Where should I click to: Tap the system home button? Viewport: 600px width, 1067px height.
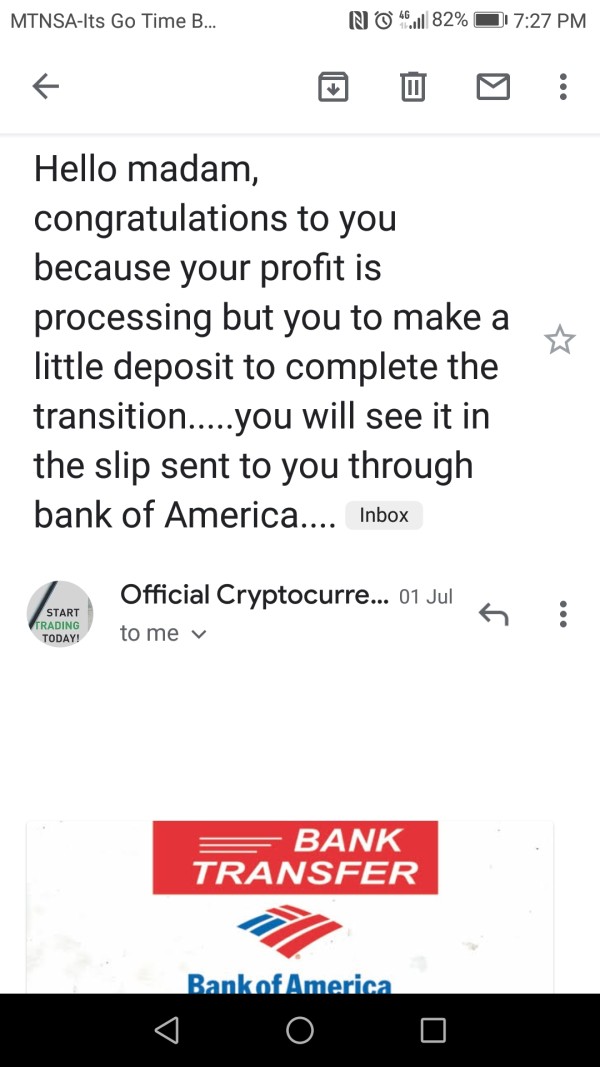299,1030
